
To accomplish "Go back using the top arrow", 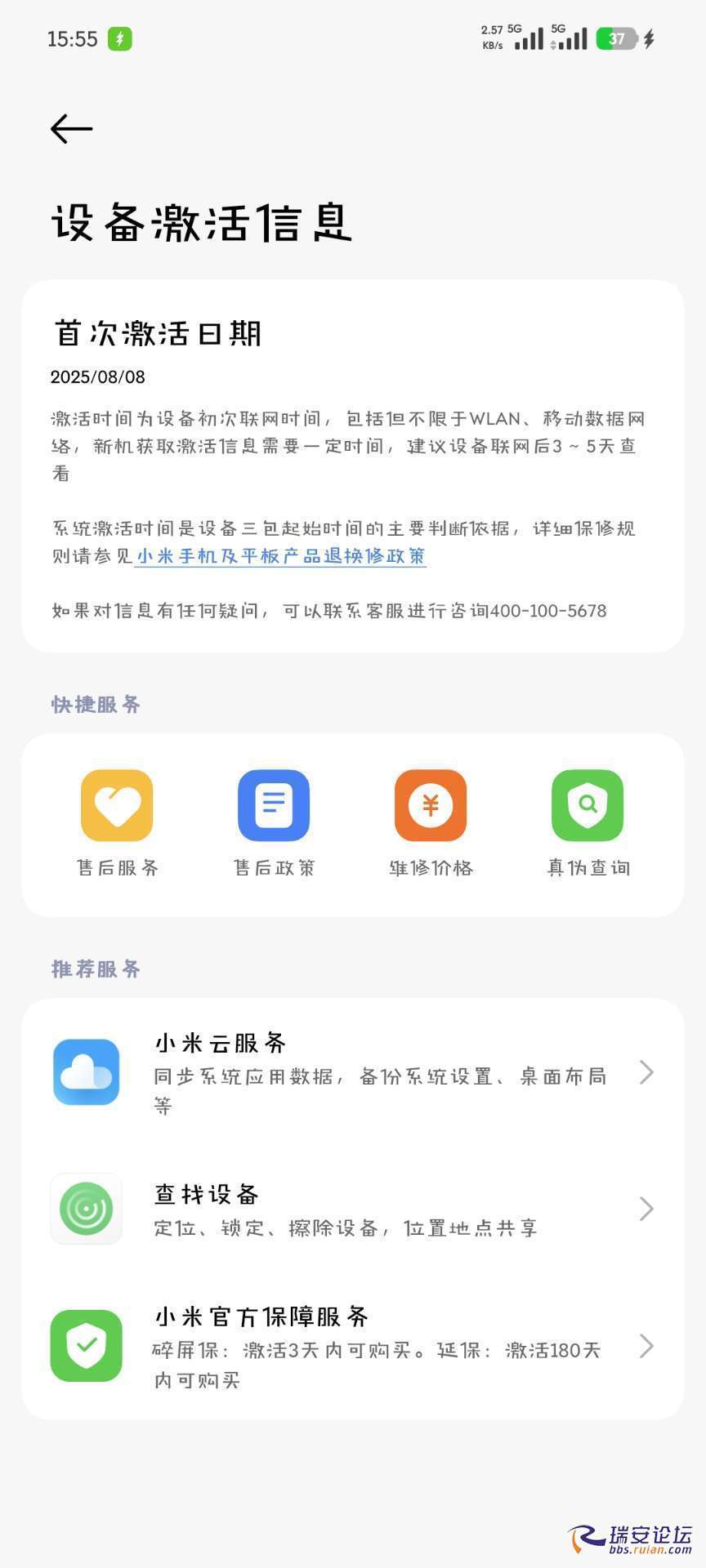I will click(72, 129).
